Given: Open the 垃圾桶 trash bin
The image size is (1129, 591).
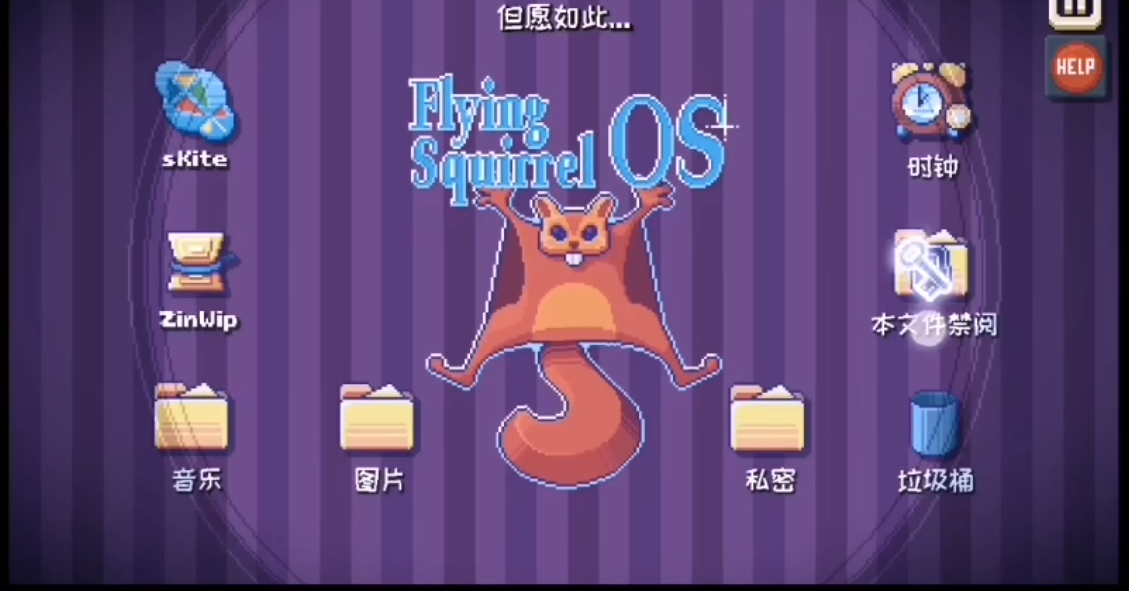Looking at the screenshot, I should pos(935,424).
